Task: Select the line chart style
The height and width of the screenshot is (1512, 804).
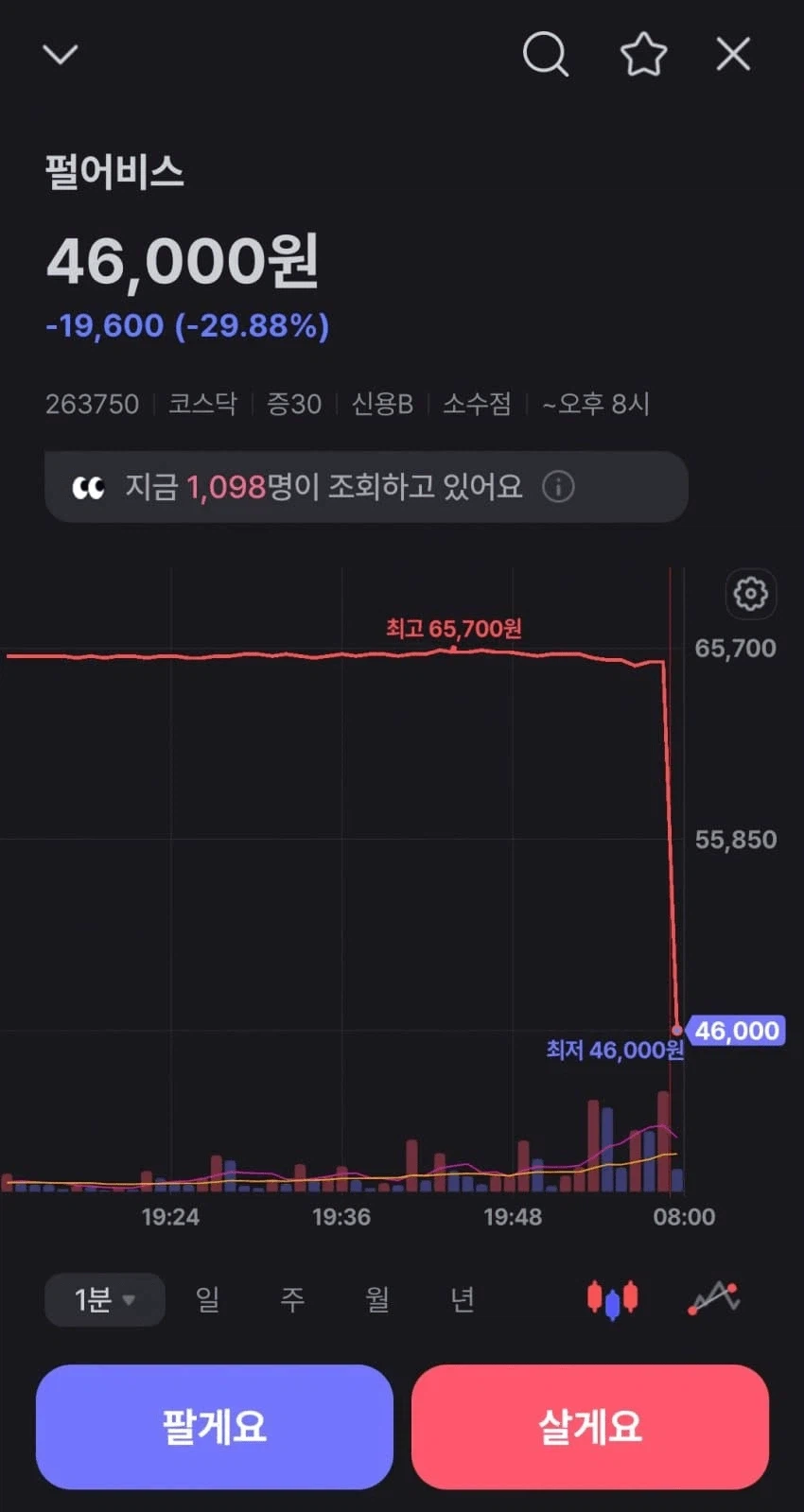Action: pos(713,1299)
